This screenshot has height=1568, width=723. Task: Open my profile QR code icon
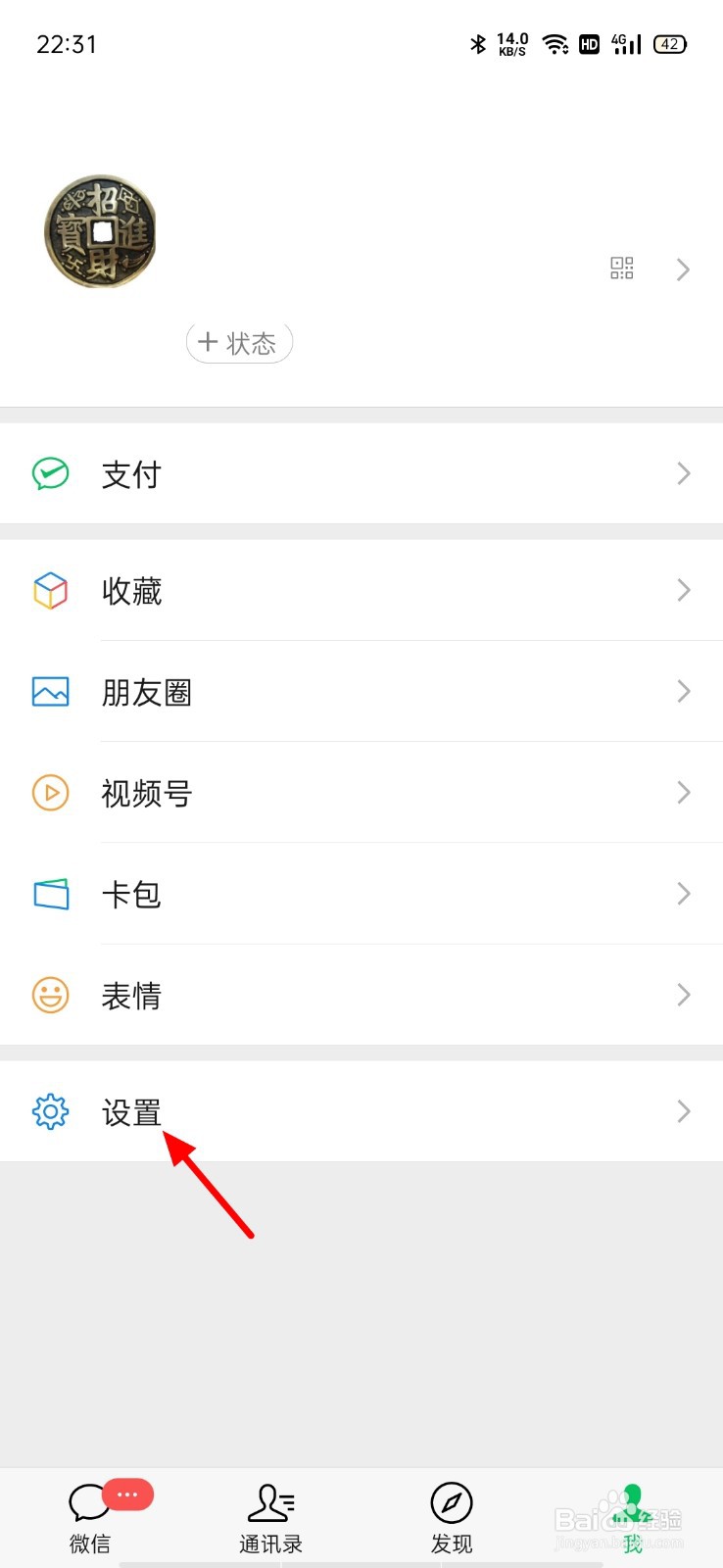[x=621, y=268]
